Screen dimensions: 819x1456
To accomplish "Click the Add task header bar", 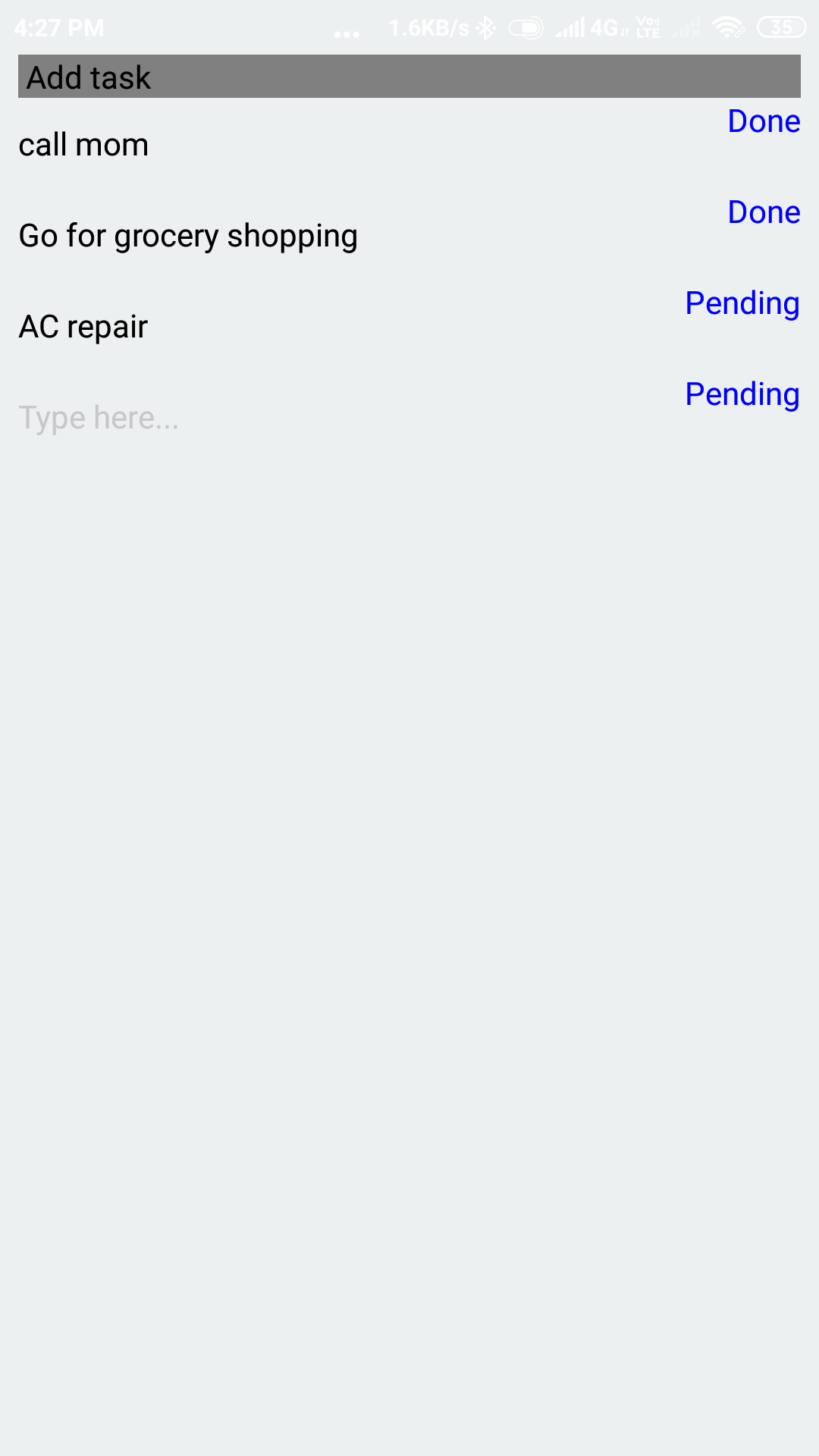I will pos(409,77).
